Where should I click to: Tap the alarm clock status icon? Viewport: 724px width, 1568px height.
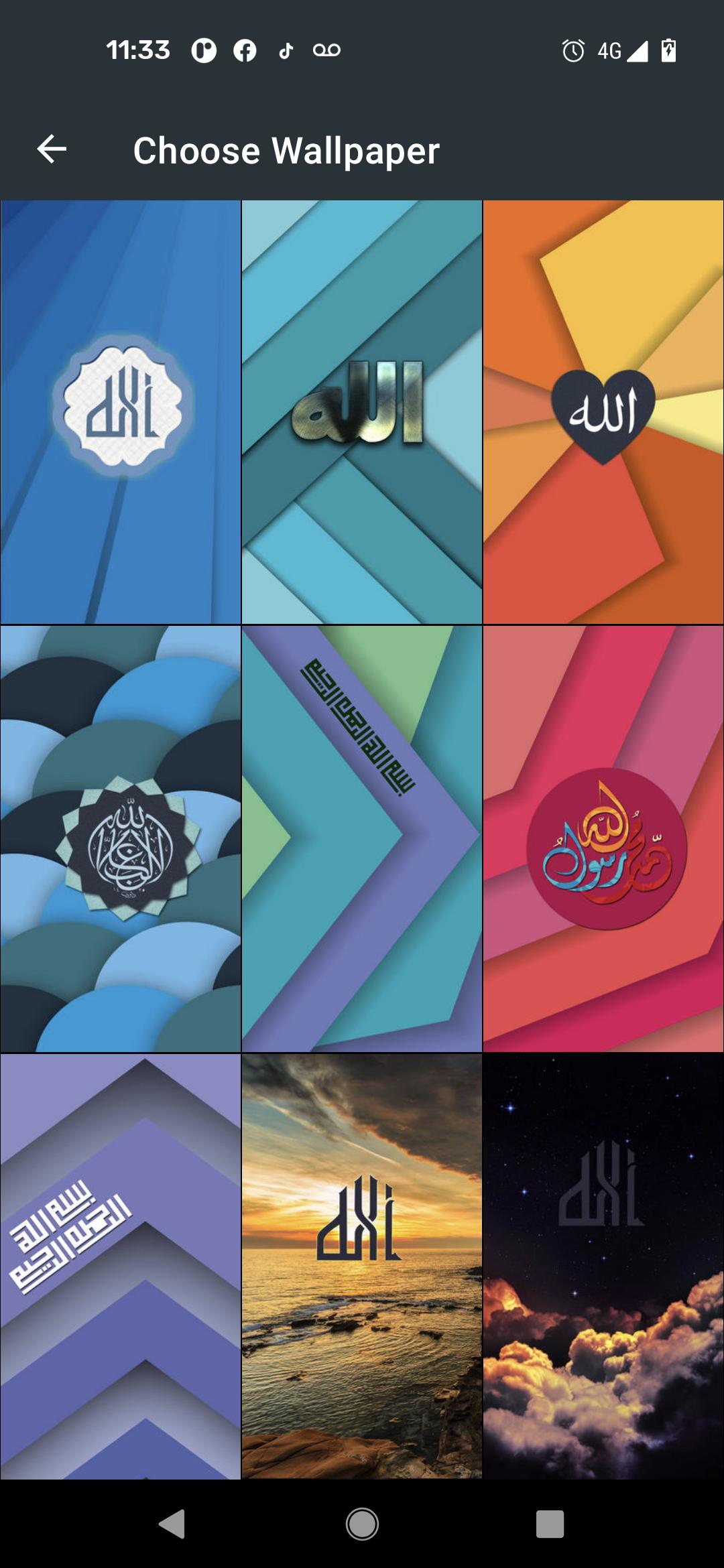(574, 50)
